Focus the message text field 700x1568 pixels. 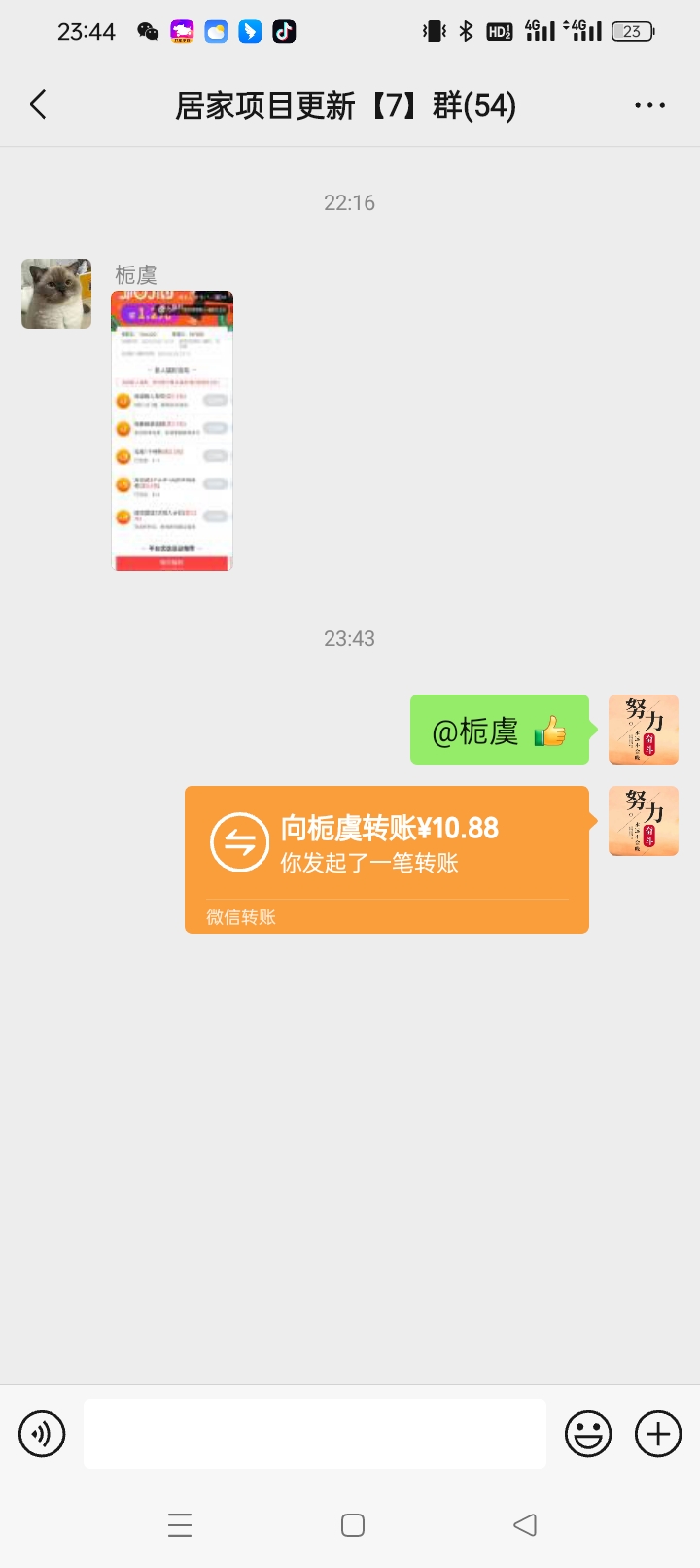(x=314, y=1434)
